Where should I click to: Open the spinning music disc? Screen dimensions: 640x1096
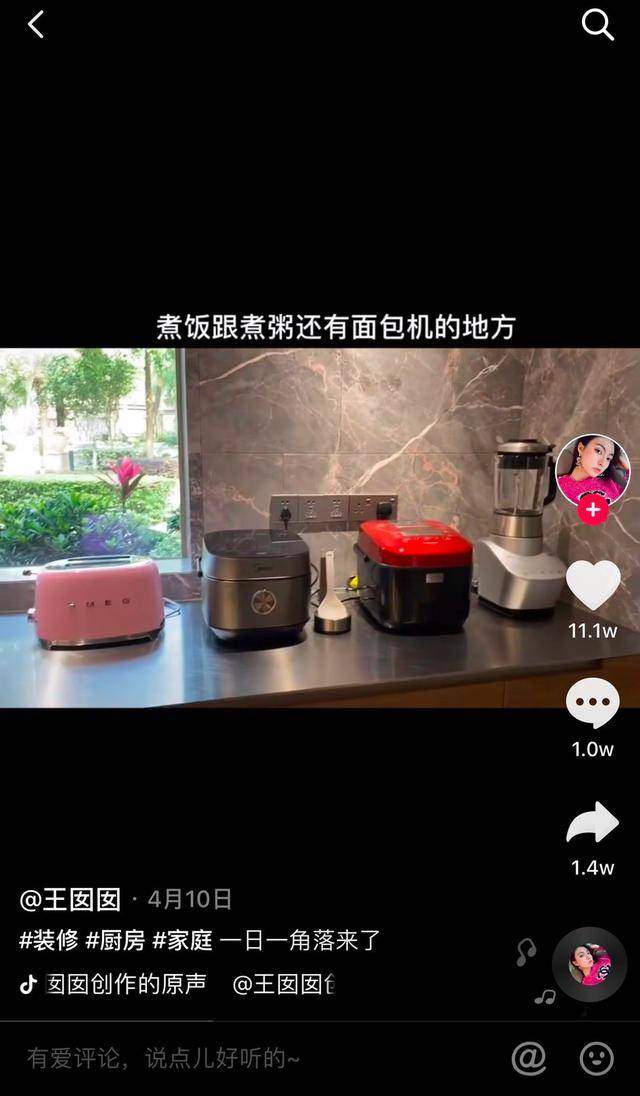590,964
